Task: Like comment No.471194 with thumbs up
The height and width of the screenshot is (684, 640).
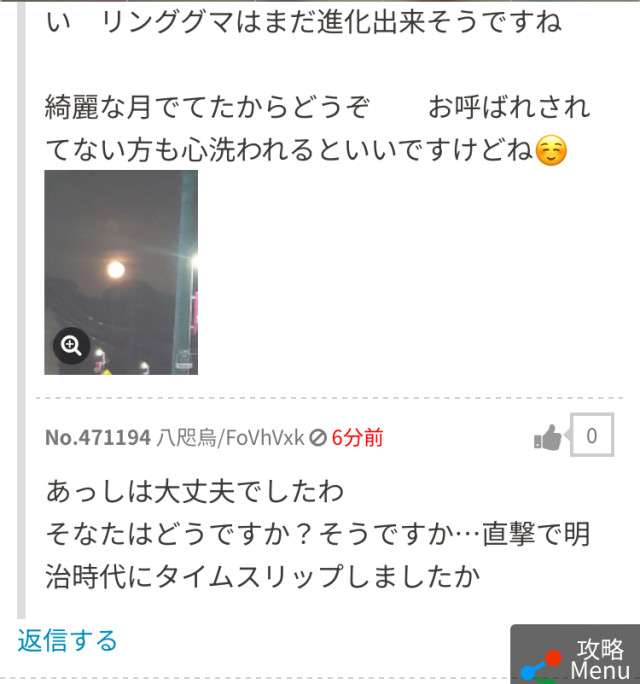Action: pyautogui.click(x=548, y=437)
